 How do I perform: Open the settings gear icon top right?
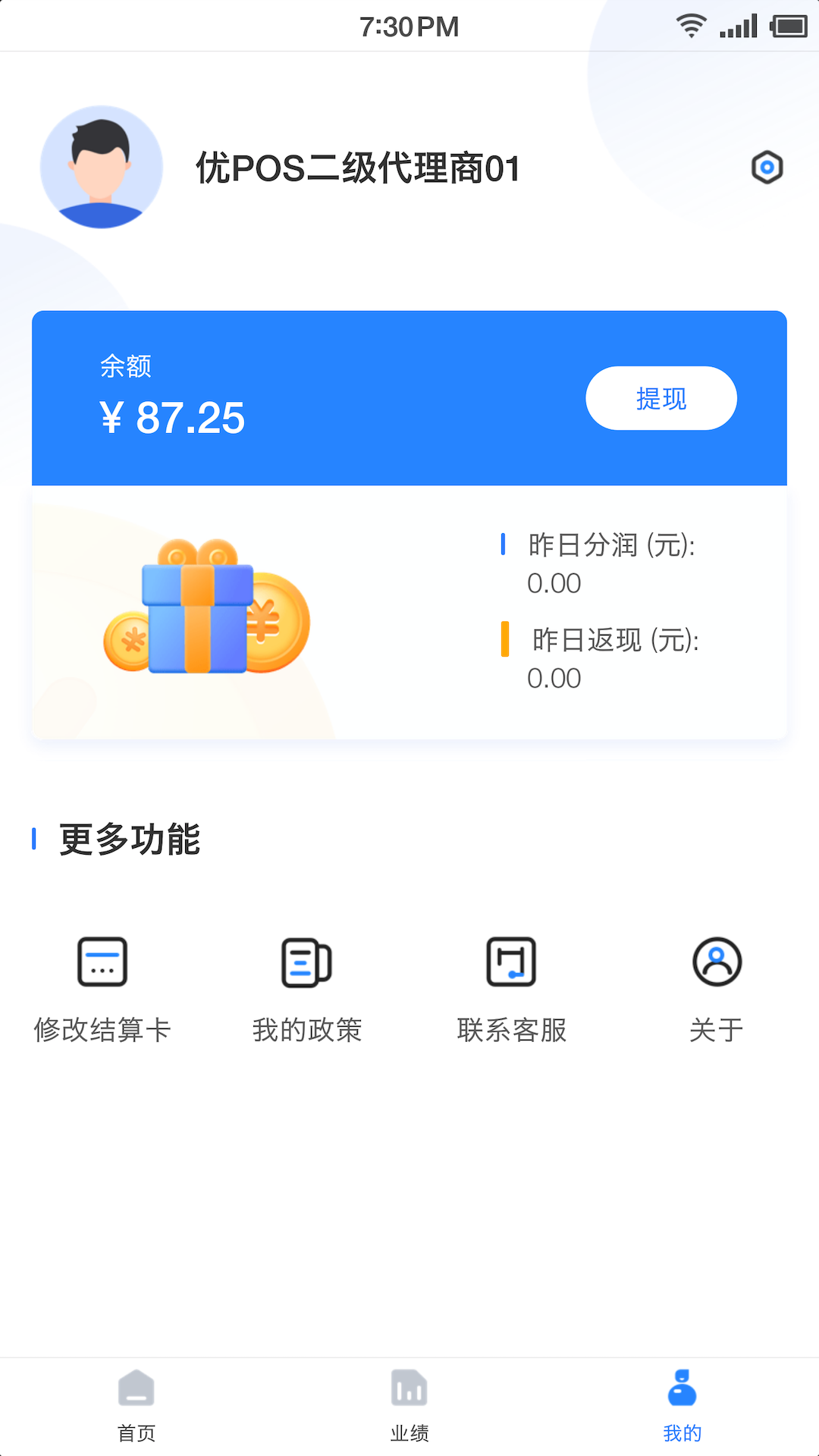click(x=767, y=166)
